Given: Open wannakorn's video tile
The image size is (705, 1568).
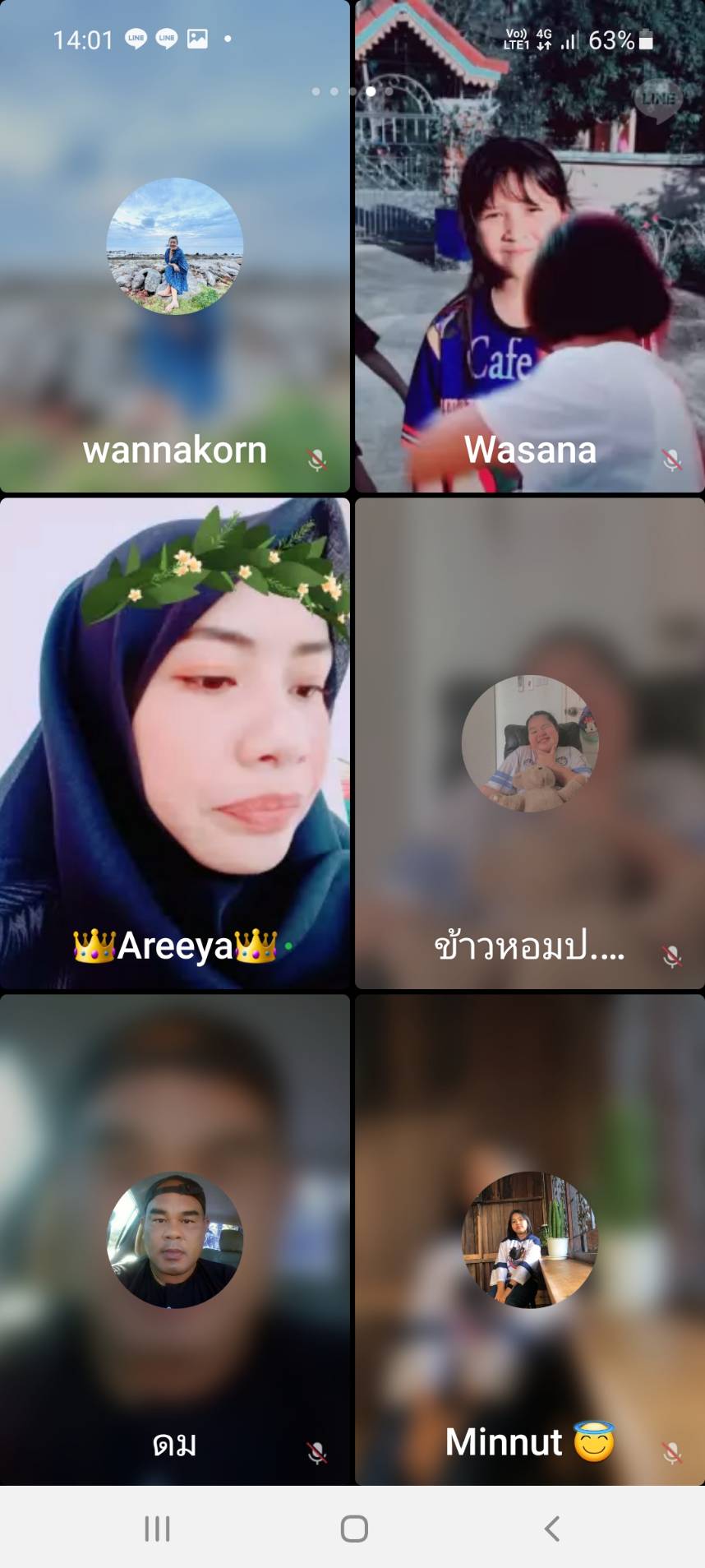Looking at the screenshot, I should [x=174, y=247].
